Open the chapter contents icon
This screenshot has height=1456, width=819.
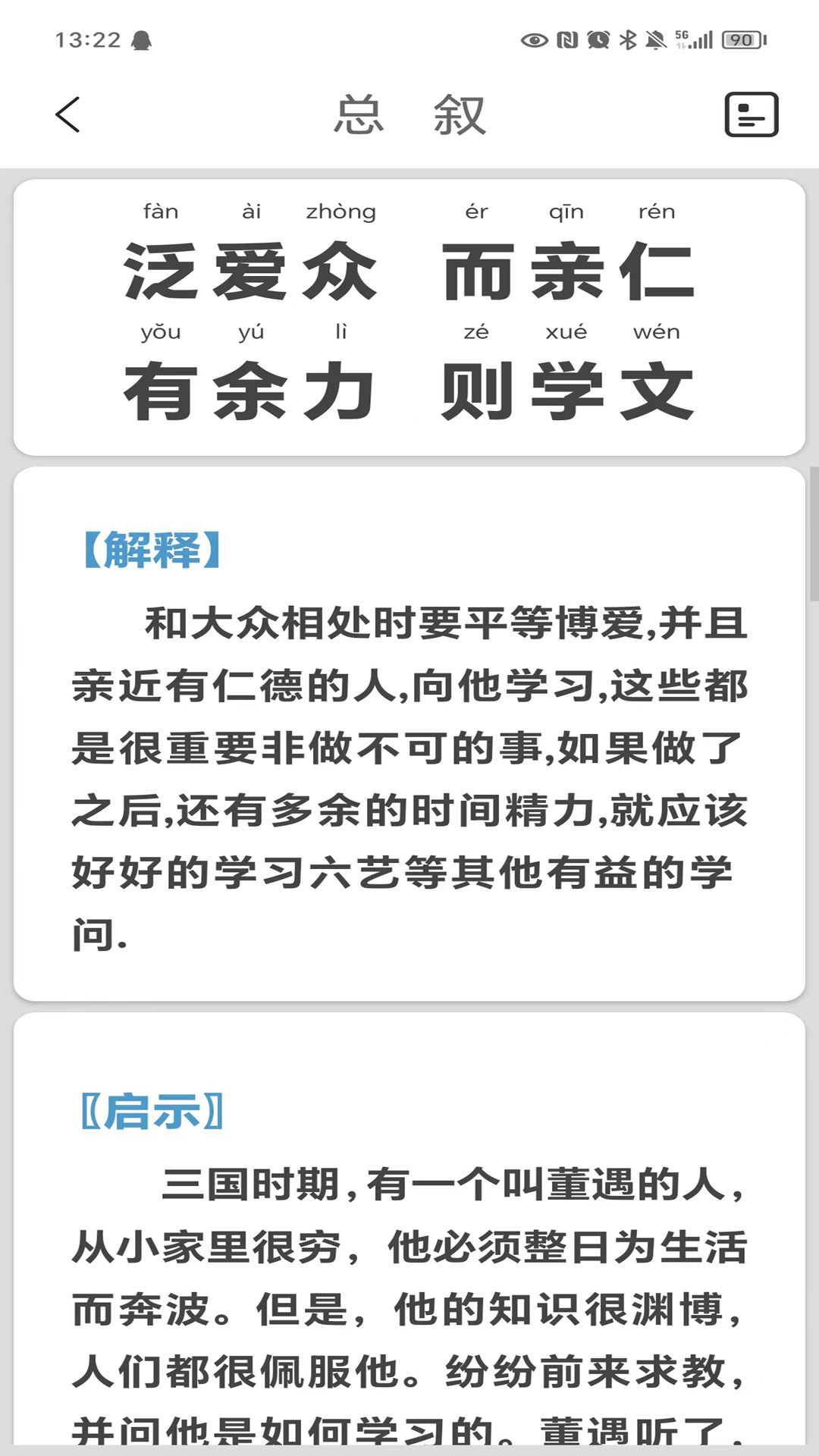[752, 115]
